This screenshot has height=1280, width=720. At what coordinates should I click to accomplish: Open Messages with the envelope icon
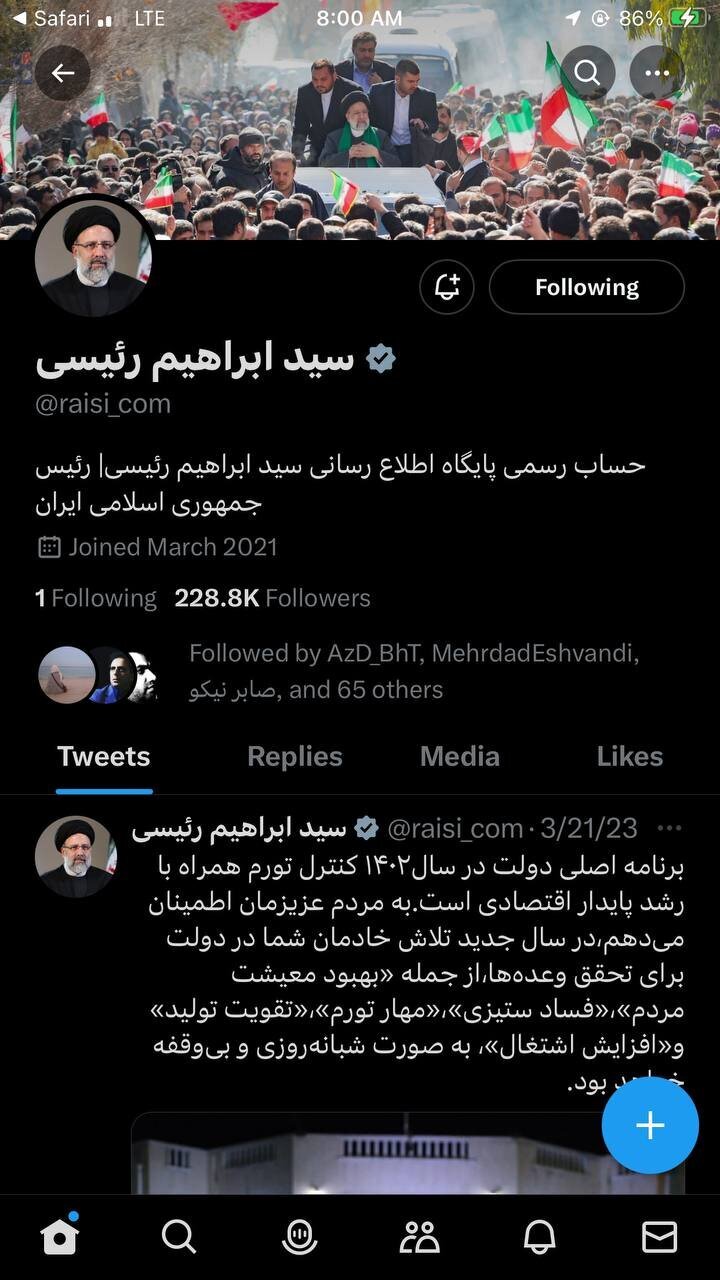coord(659,1237)
